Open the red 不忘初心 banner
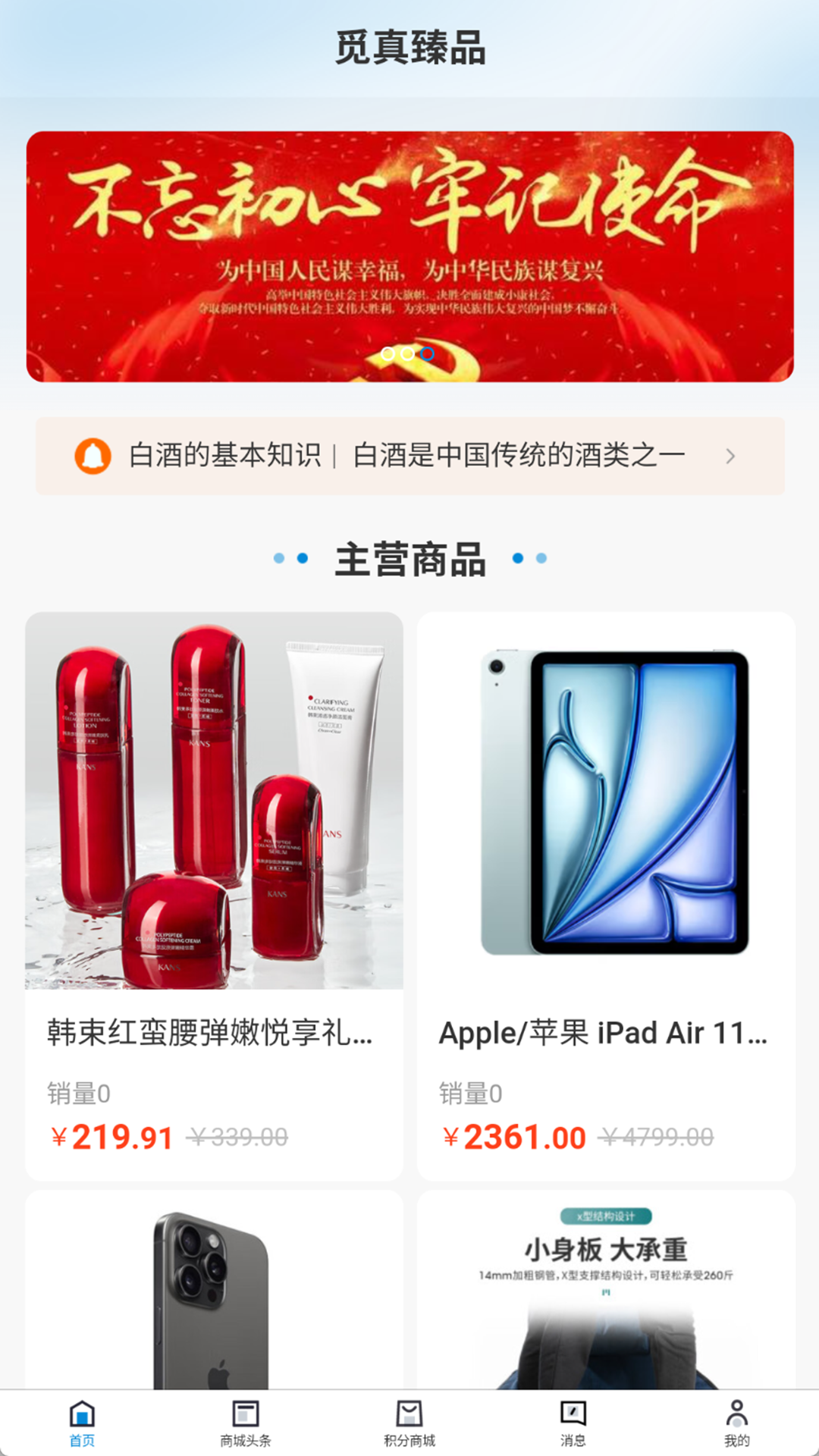Screen dimensions: 819x1456 [409, 256]
